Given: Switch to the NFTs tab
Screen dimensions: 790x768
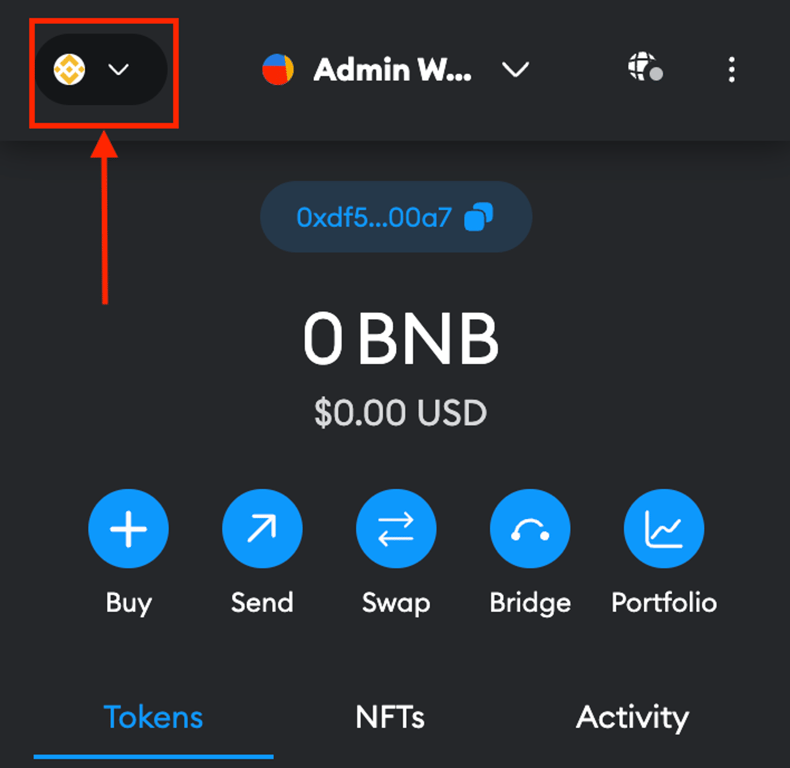Looking at the screenshot, I should pos(390,717).
